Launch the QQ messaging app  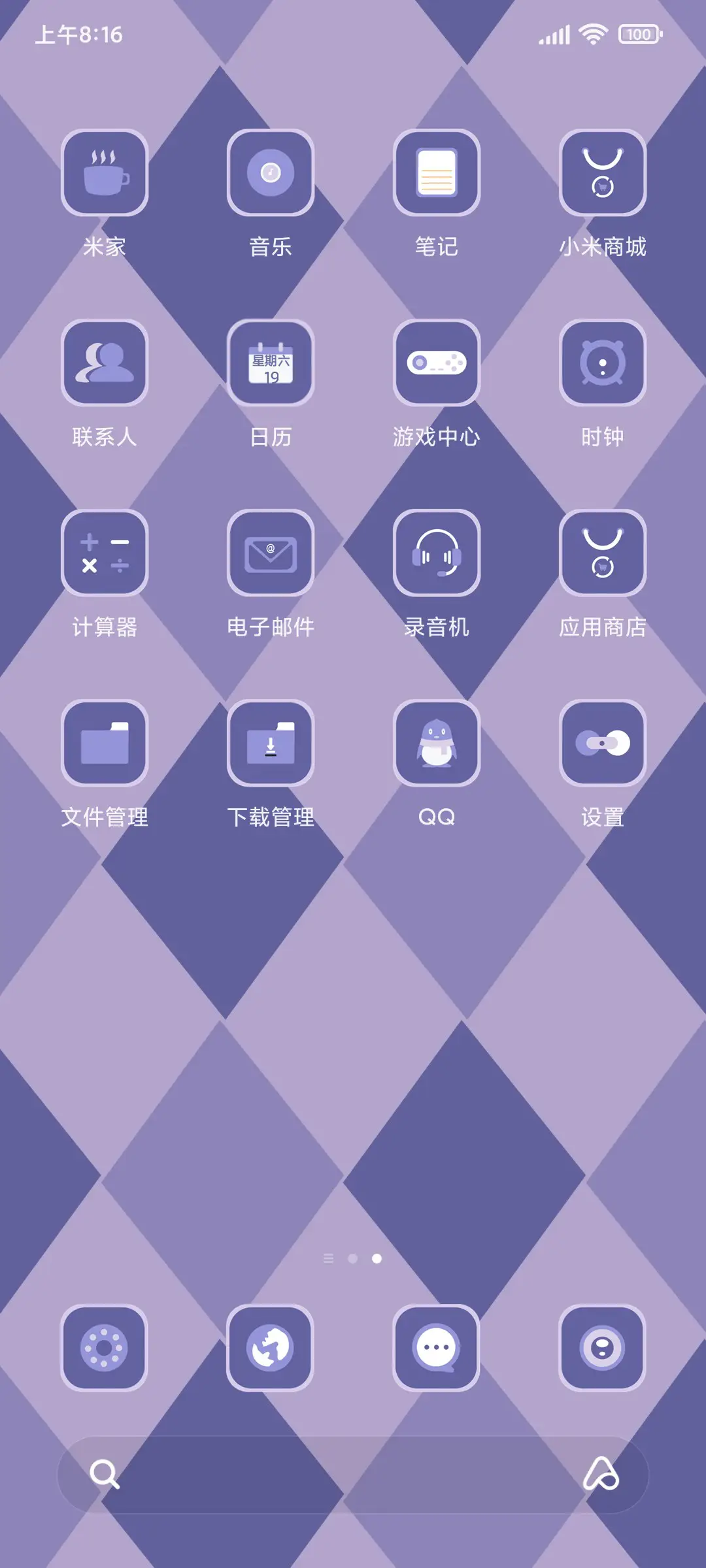point(436,743)
